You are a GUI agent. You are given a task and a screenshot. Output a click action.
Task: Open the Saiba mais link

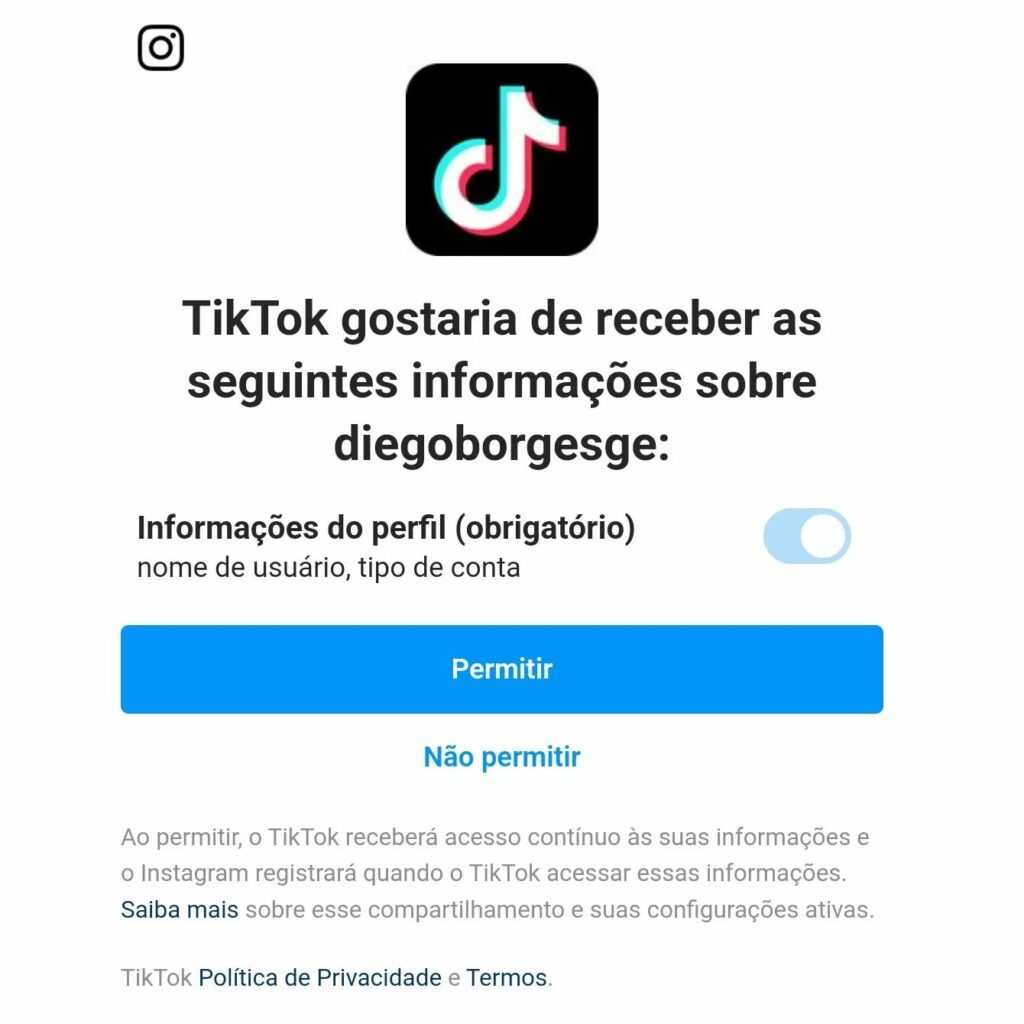coord(180,910)
